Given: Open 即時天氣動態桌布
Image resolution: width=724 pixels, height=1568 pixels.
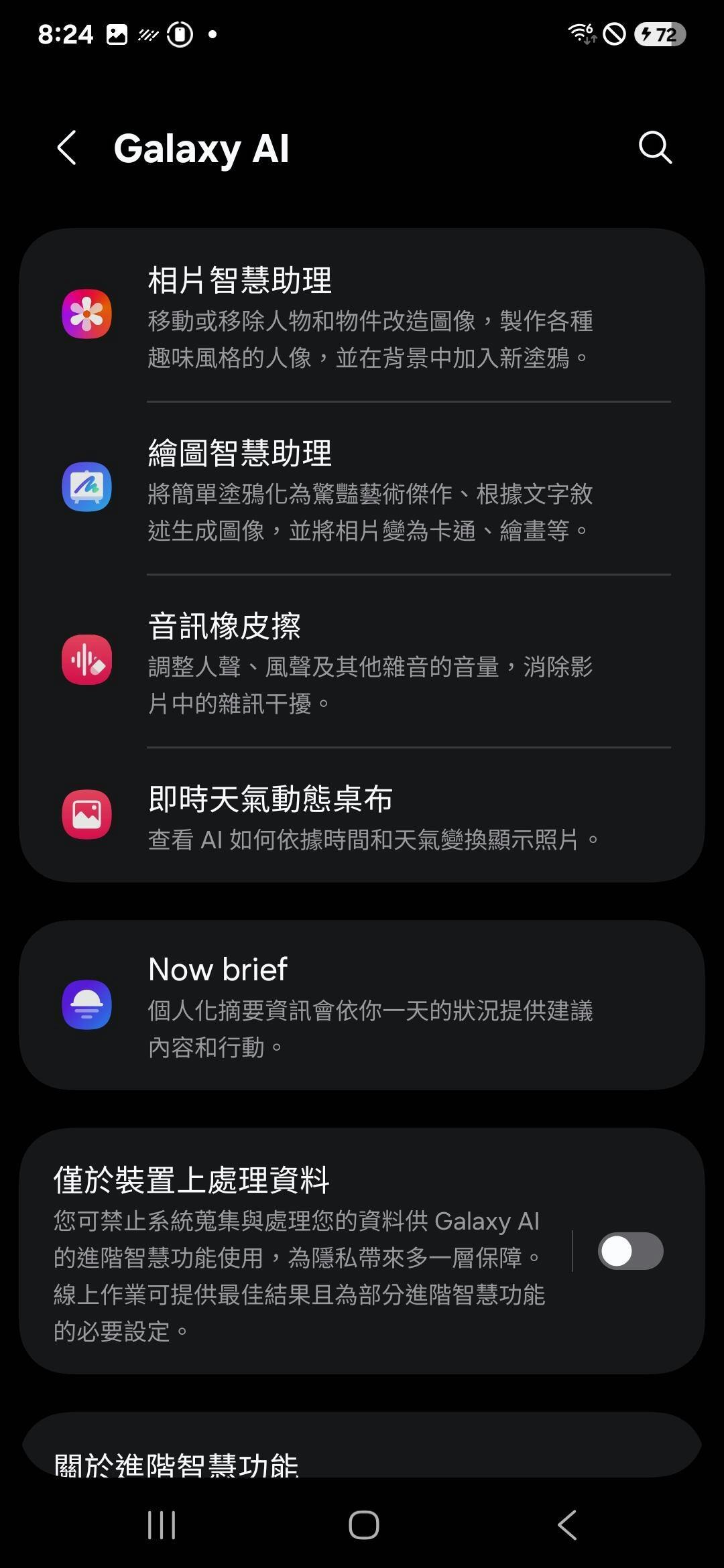Looking at the screenshot, I should [362, 815].
